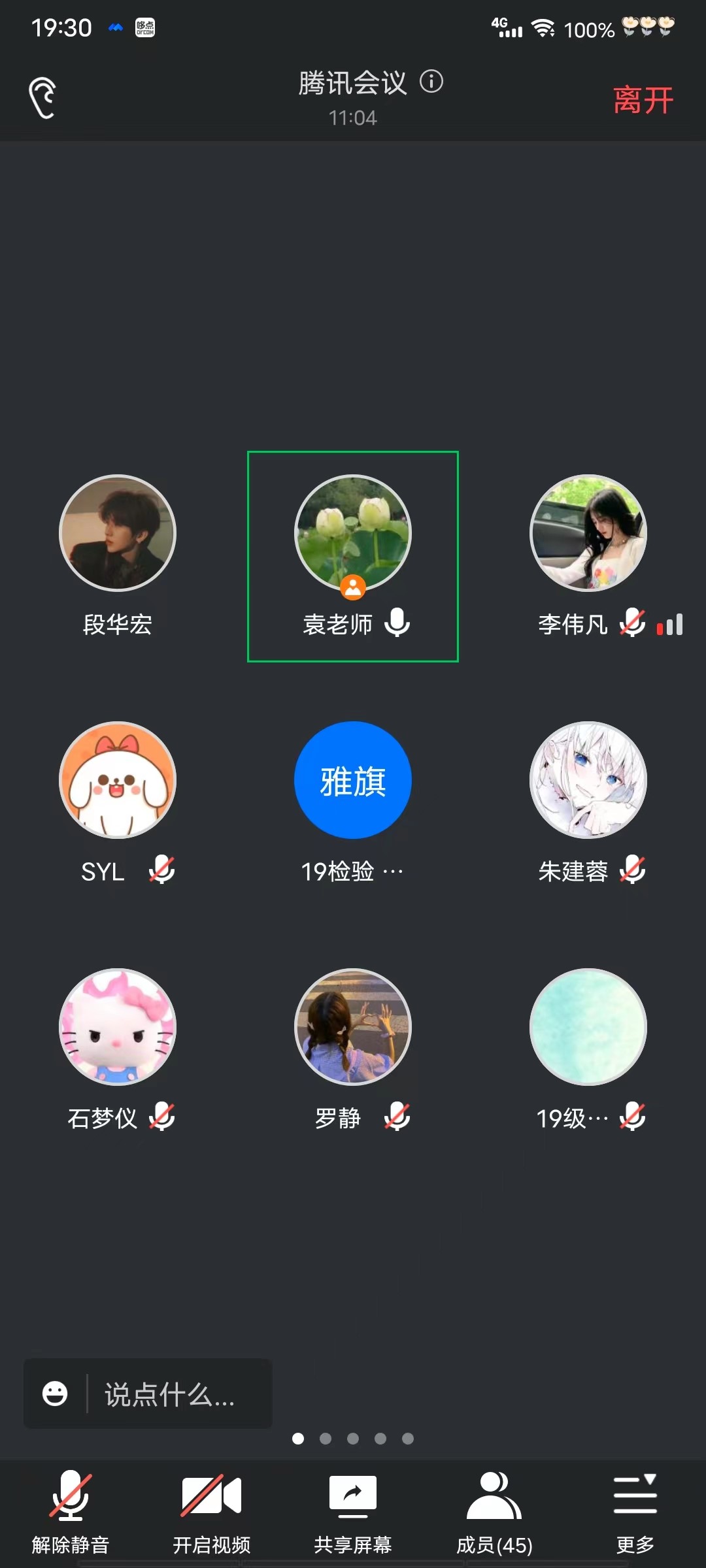Screen dimensions: 706x1568
Task: Tap 离开 to leave the meeting
Action: (x=643, y=101)
